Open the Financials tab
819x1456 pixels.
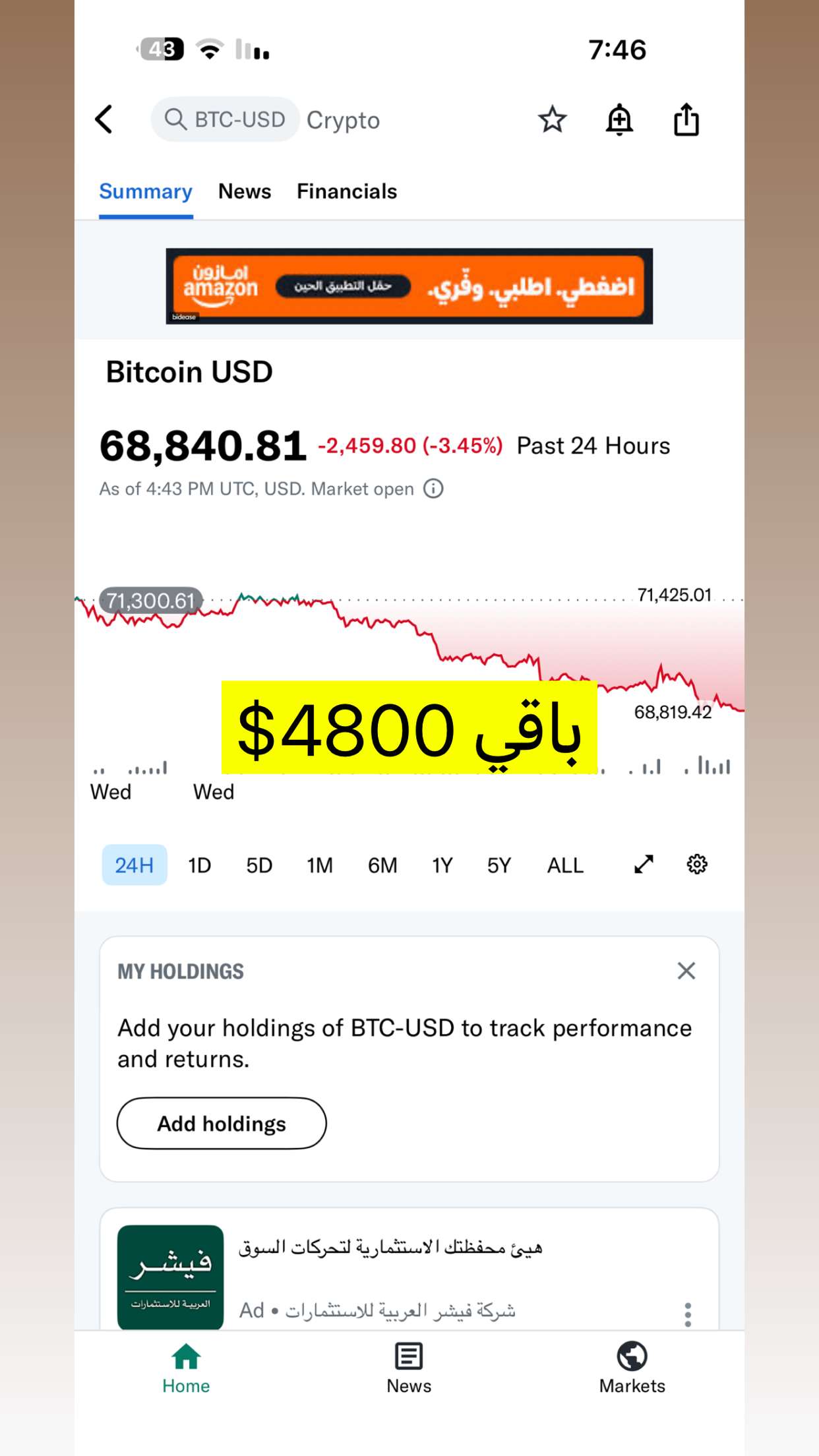(x=347, y=191)
